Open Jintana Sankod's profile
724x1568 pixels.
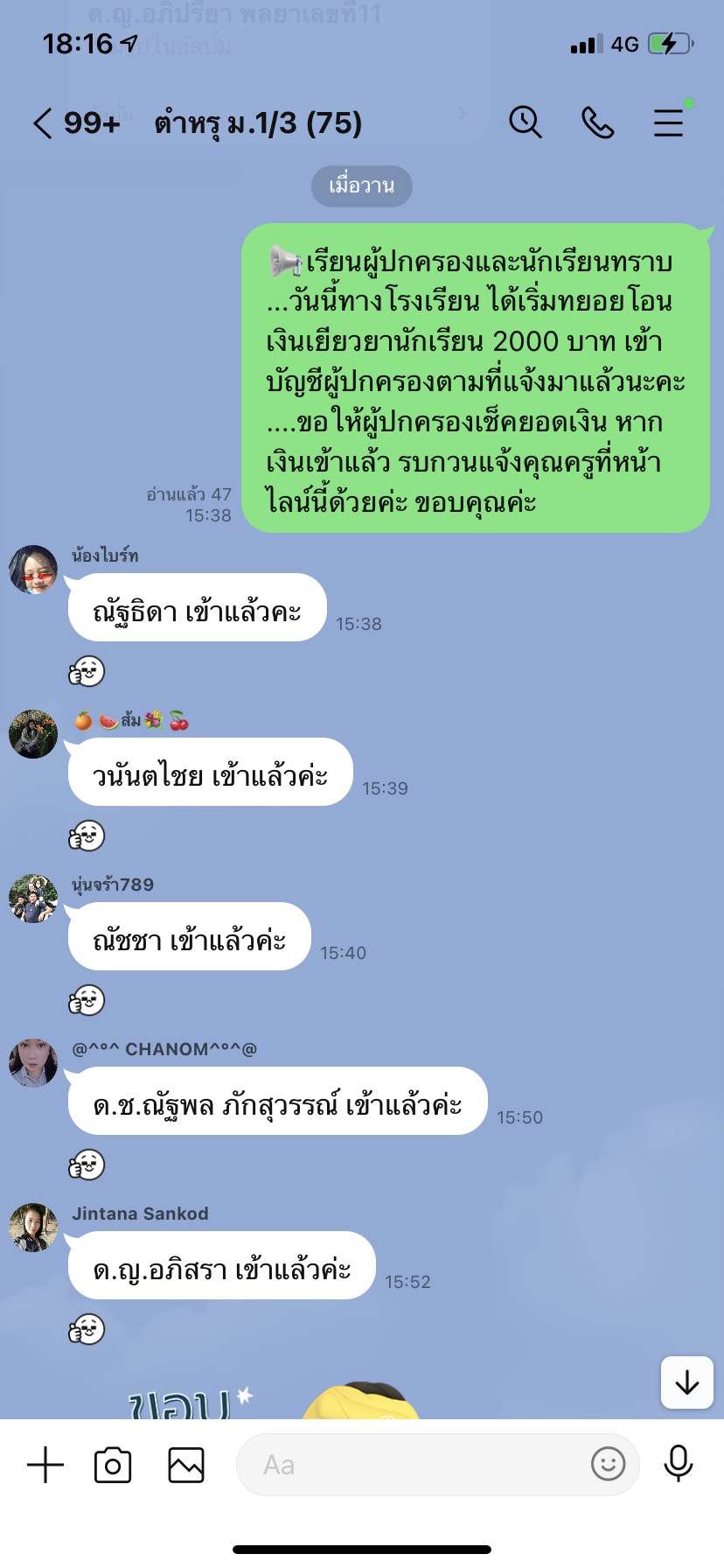33,1228
